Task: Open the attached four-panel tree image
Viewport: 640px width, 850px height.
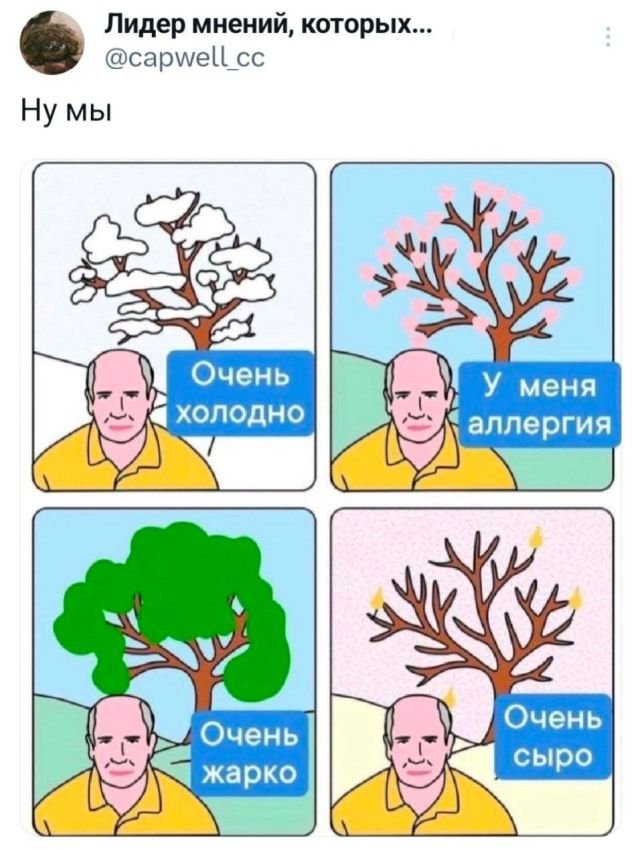Action: click(x=322, y=498)
